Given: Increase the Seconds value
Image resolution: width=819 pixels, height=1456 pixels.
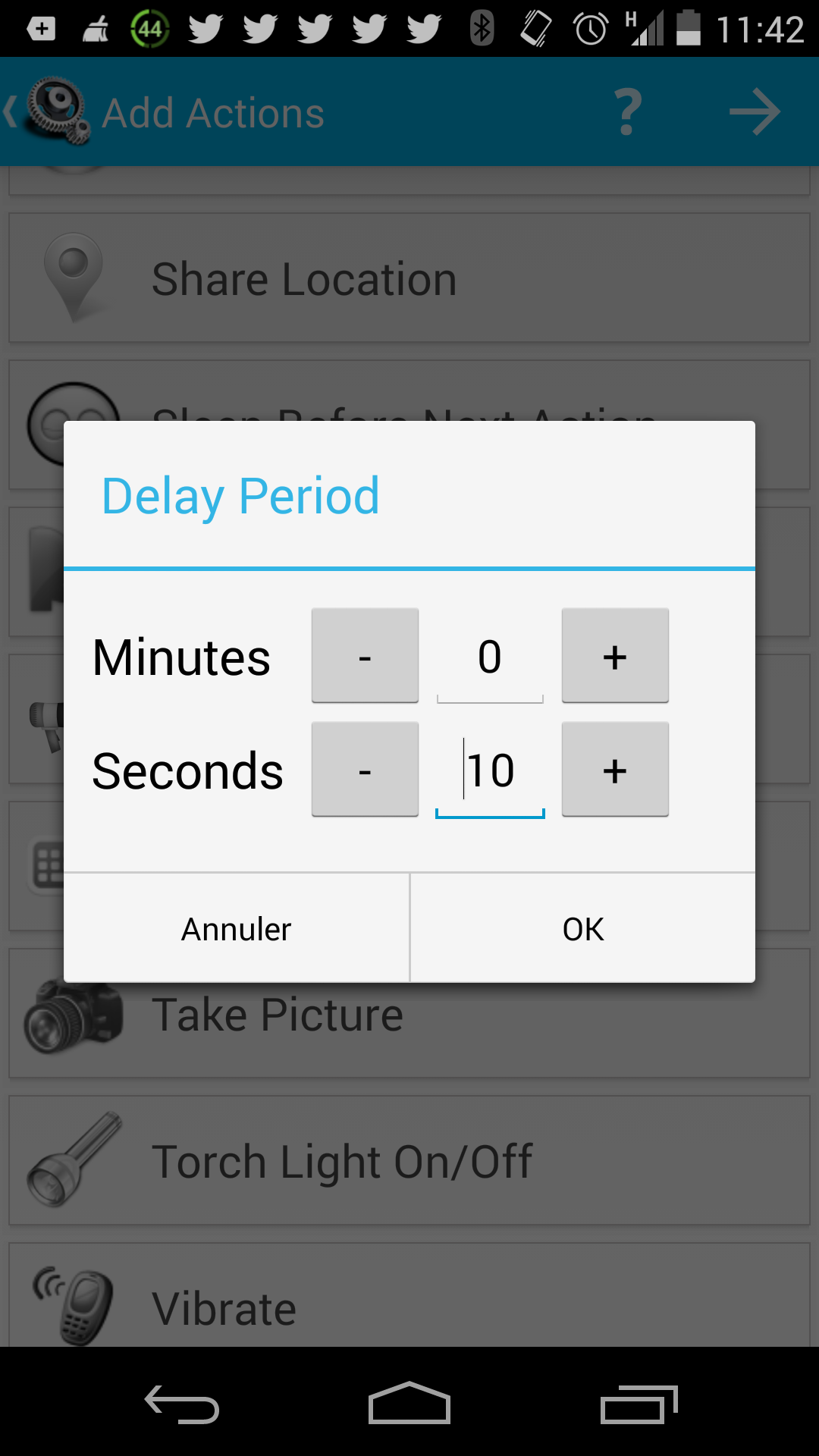Looking at the screenshot, I should (x=615, y=770).
